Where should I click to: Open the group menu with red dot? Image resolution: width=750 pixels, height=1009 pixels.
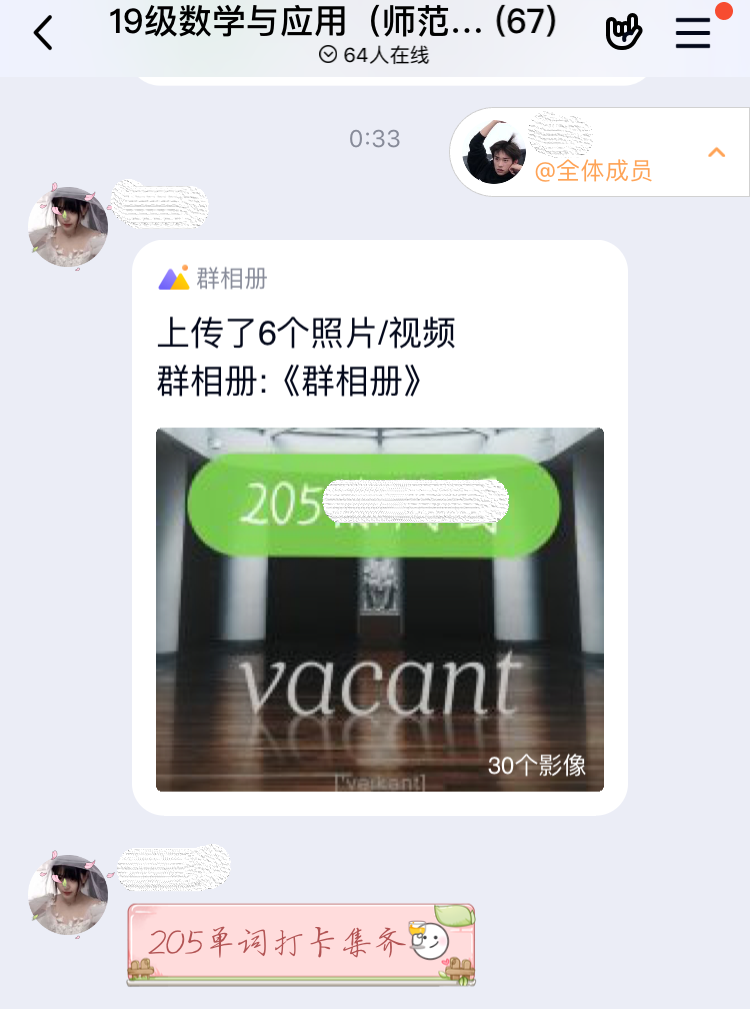(x=693, y=34)
